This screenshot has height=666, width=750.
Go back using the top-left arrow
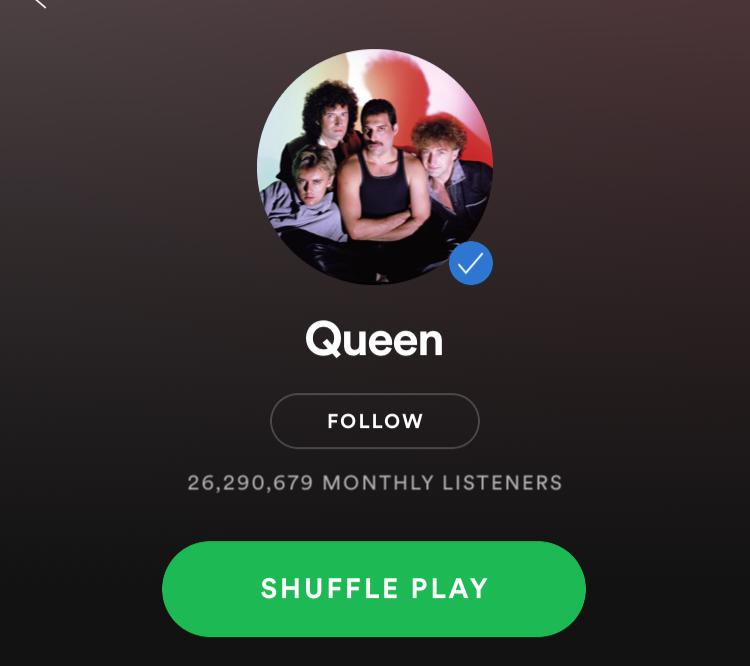click(38, 3)
